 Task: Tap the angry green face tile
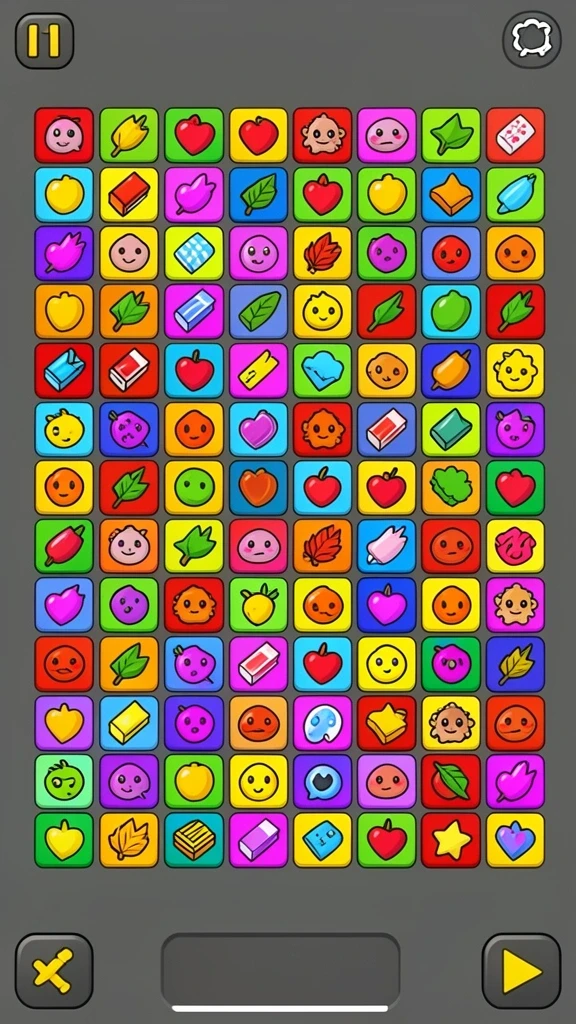pos(64,781)
